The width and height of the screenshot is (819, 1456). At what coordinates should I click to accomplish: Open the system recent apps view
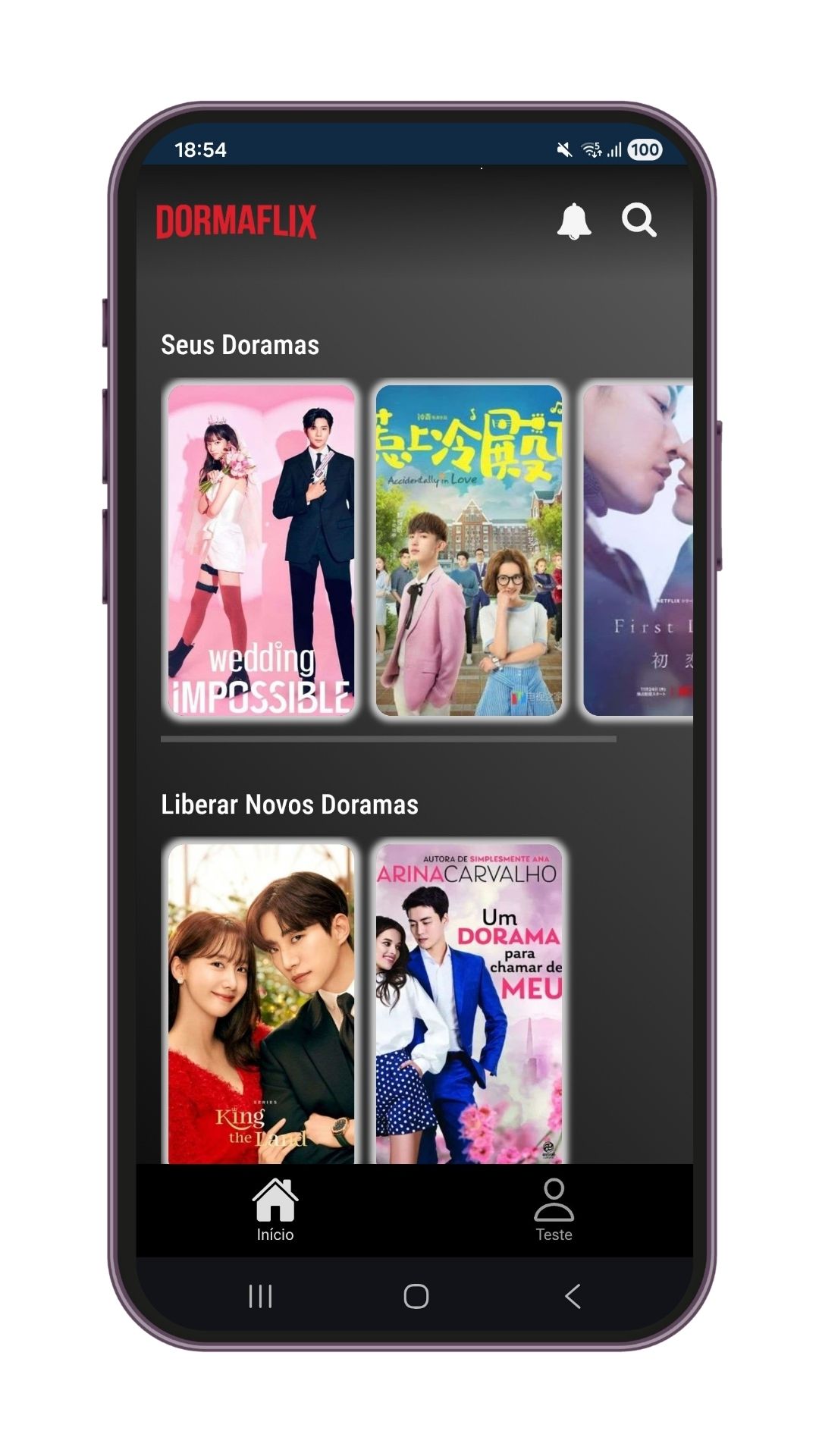pyautogui.click(x=260, y=1296)
